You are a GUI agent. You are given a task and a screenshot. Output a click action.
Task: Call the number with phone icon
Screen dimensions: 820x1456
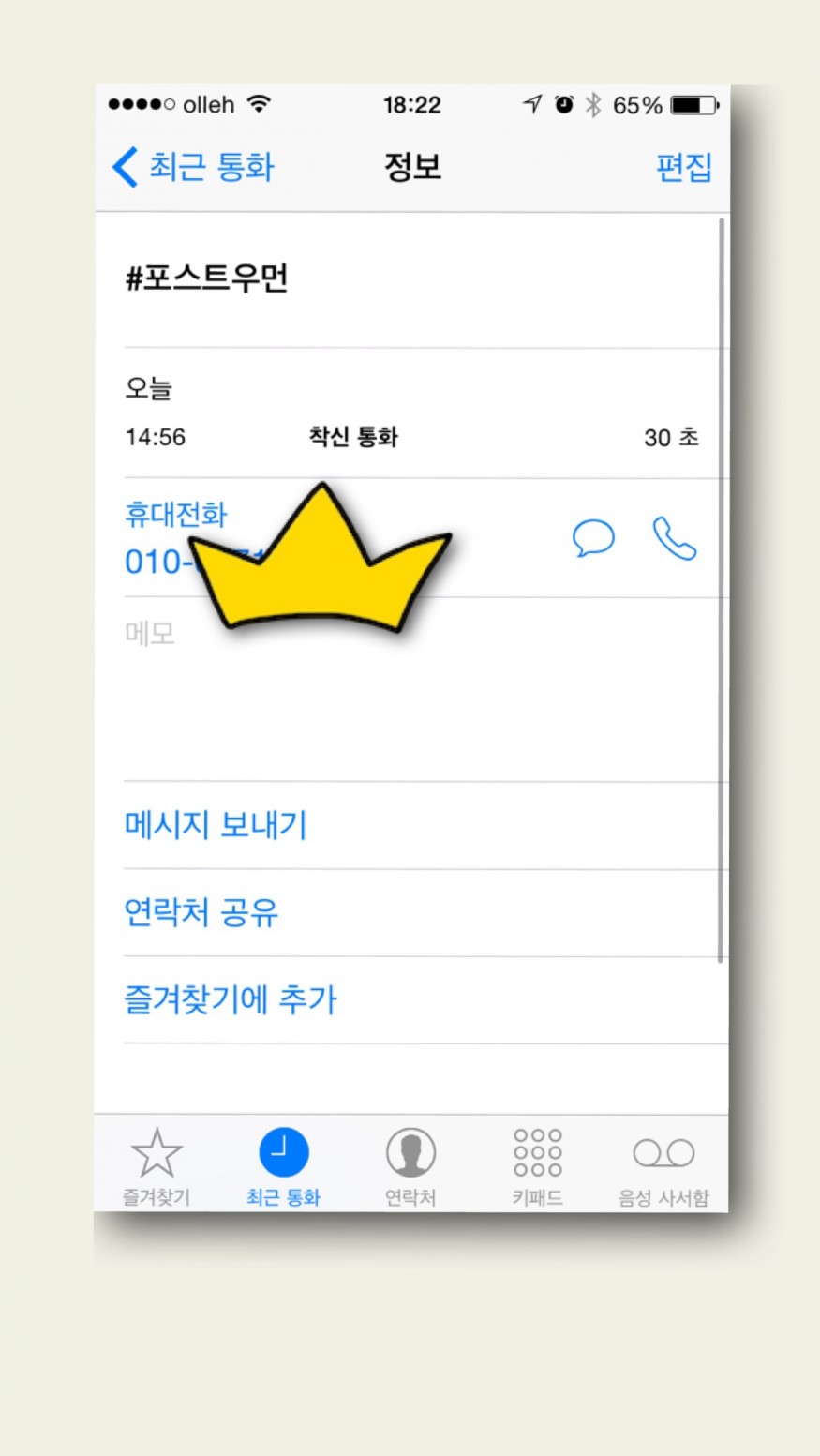[x=674, y=539]
